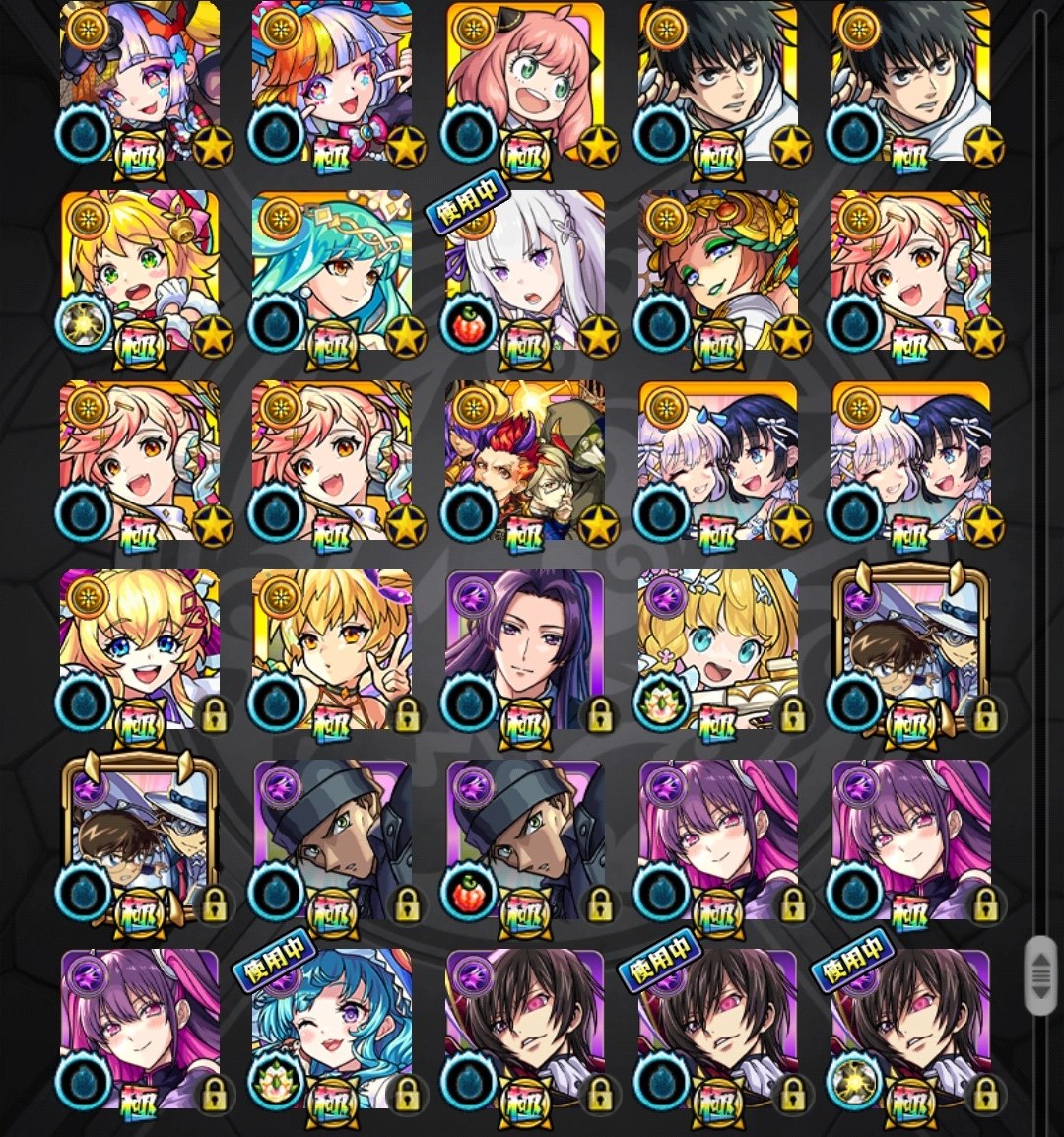
Task: Select the pink-haired girl with green eyes
Action: 524,82
